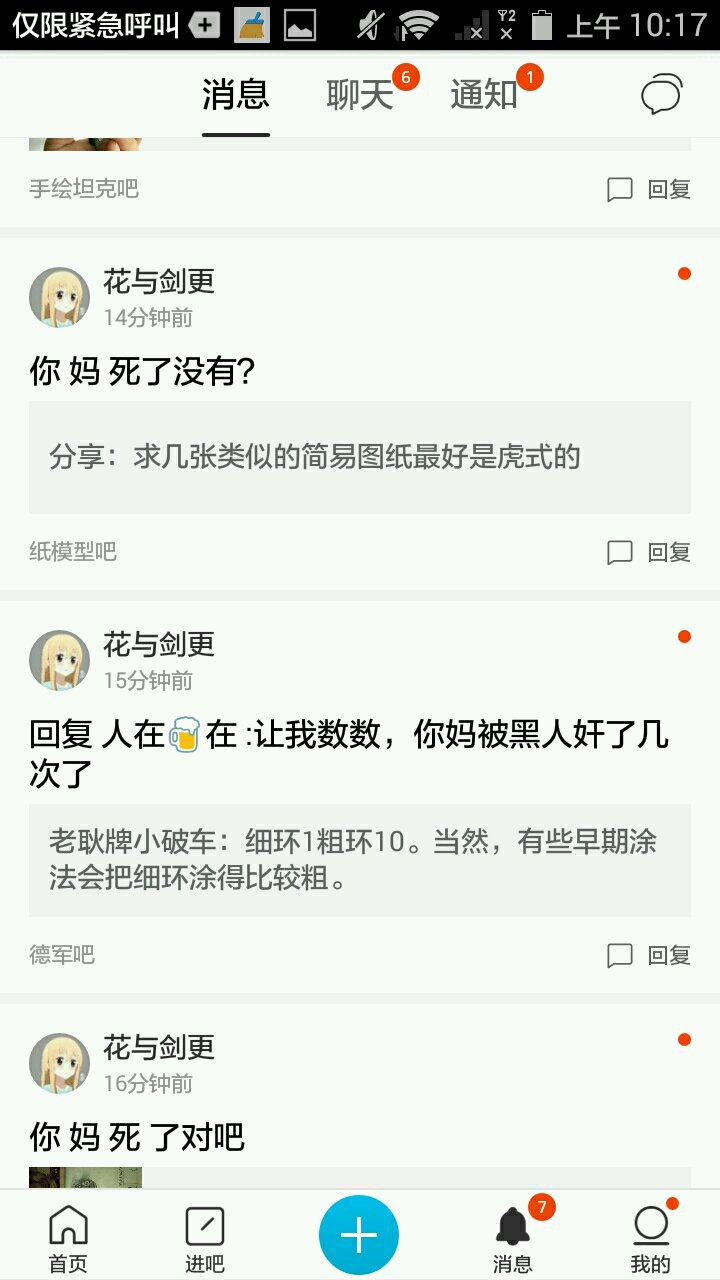
Task: Reply to the 德军吧 message
Action: pos(650,955)
